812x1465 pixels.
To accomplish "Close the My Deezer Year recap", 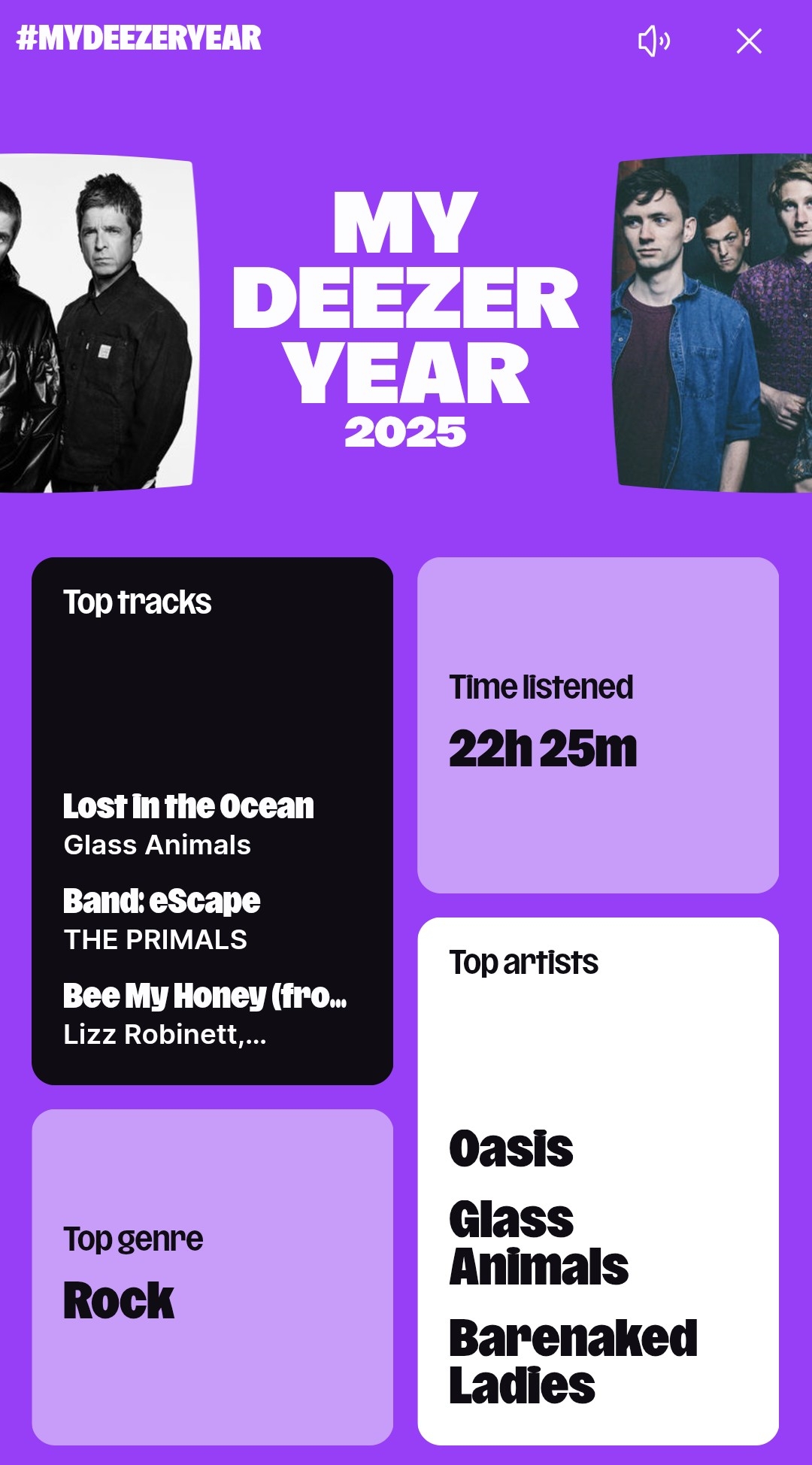I will (x=749, y=41).
